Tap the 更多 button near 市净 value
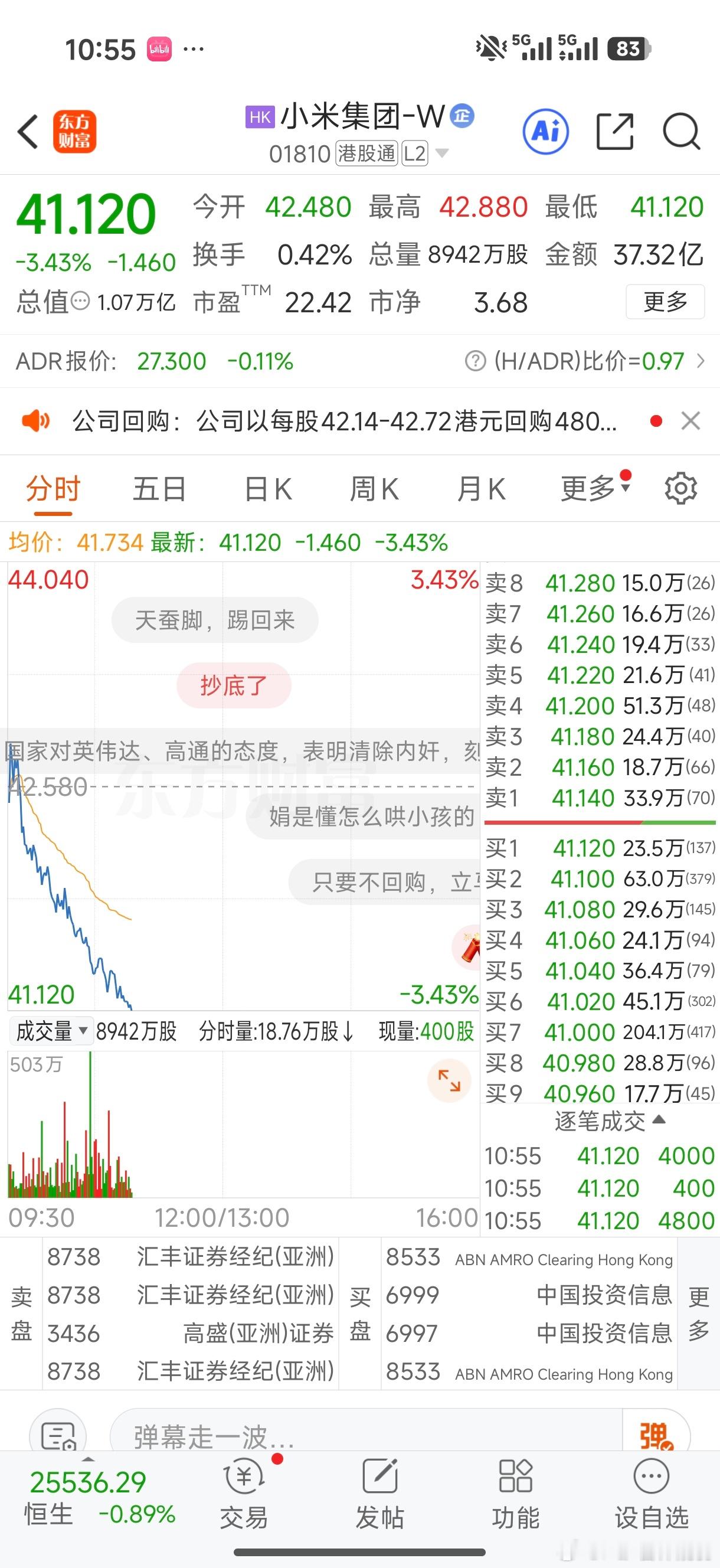 click(665, 302)
